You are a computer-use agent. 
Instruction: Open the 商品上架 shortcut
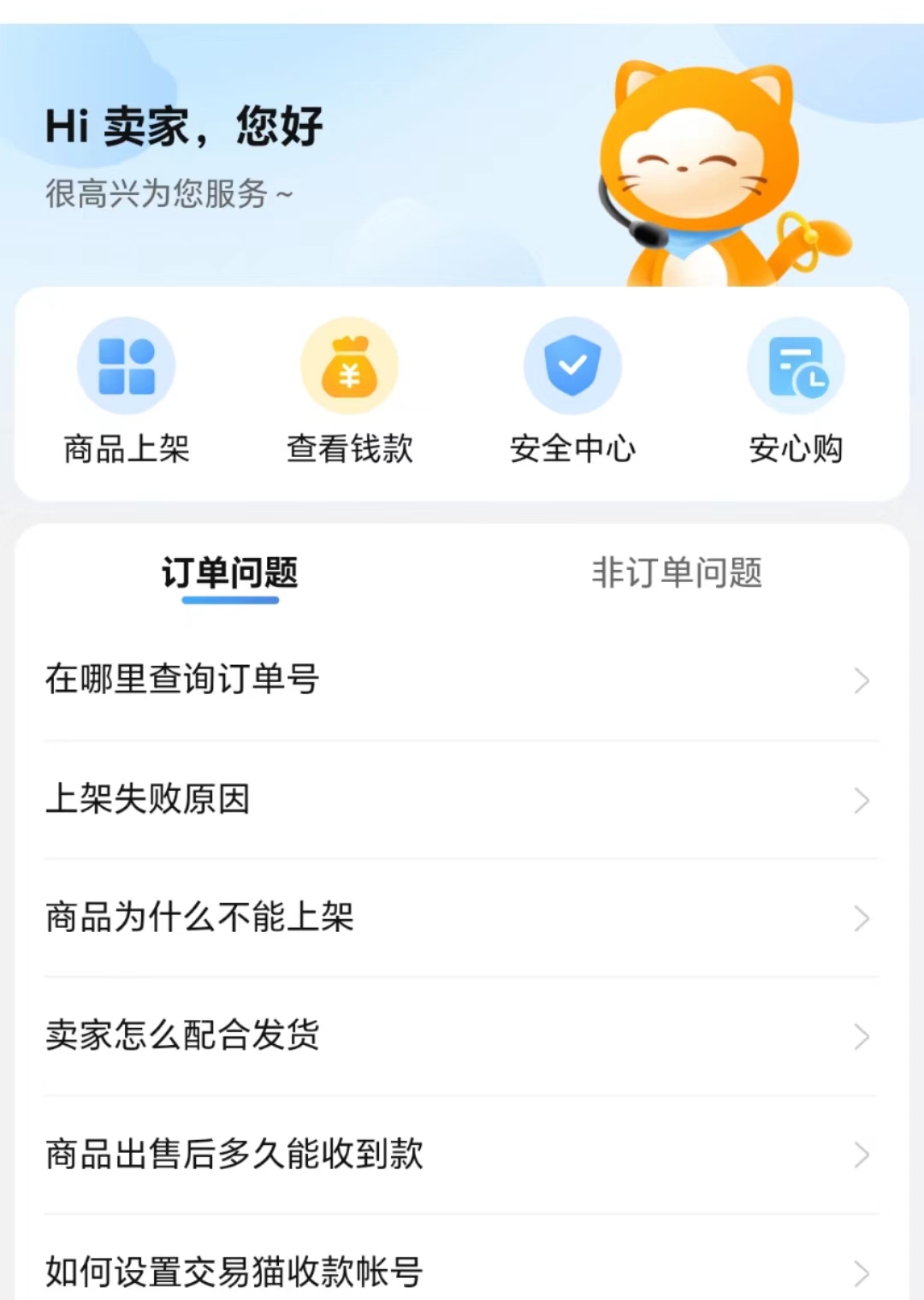127,391
